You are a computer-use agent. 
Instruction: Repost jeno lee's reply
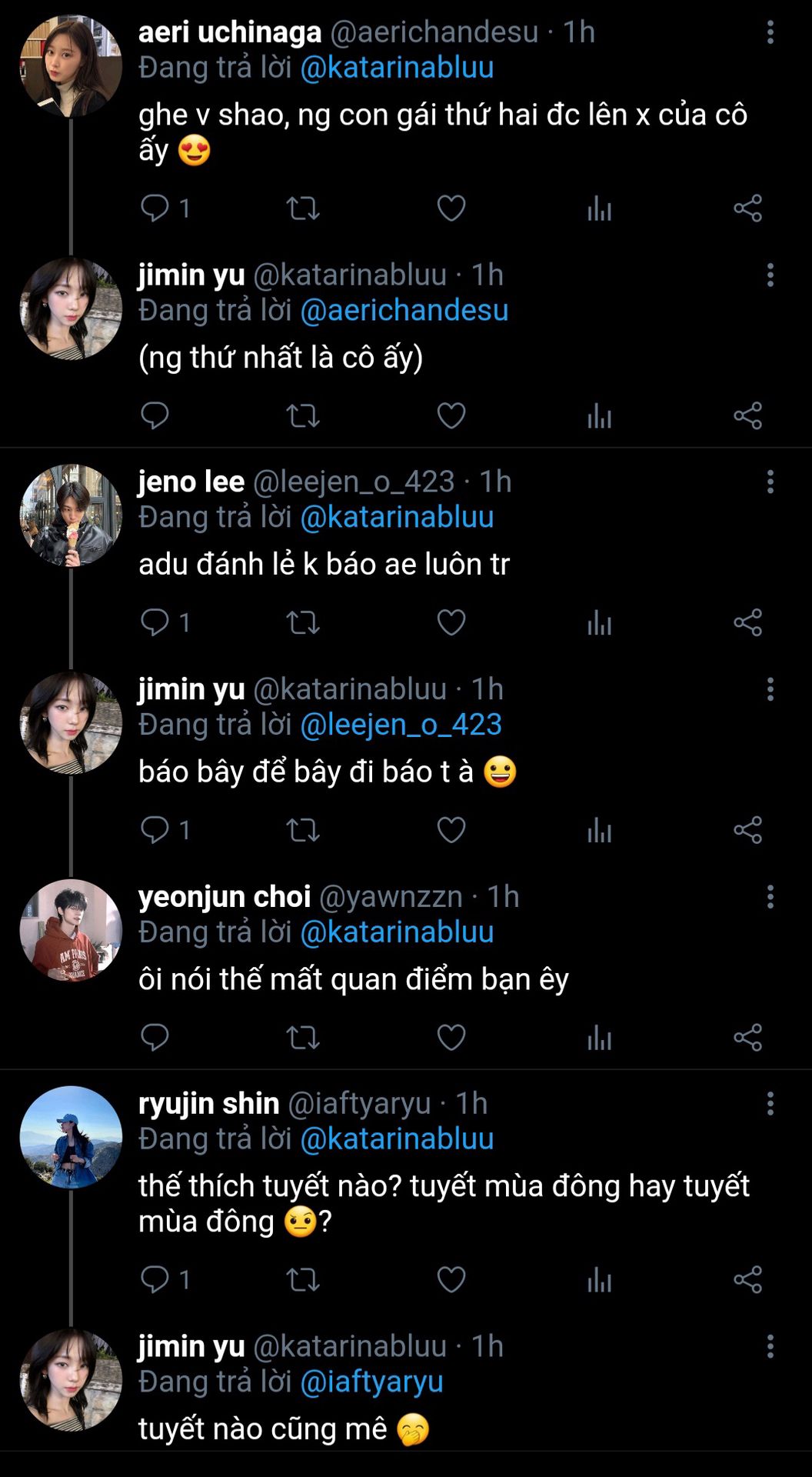click(303, 622)
